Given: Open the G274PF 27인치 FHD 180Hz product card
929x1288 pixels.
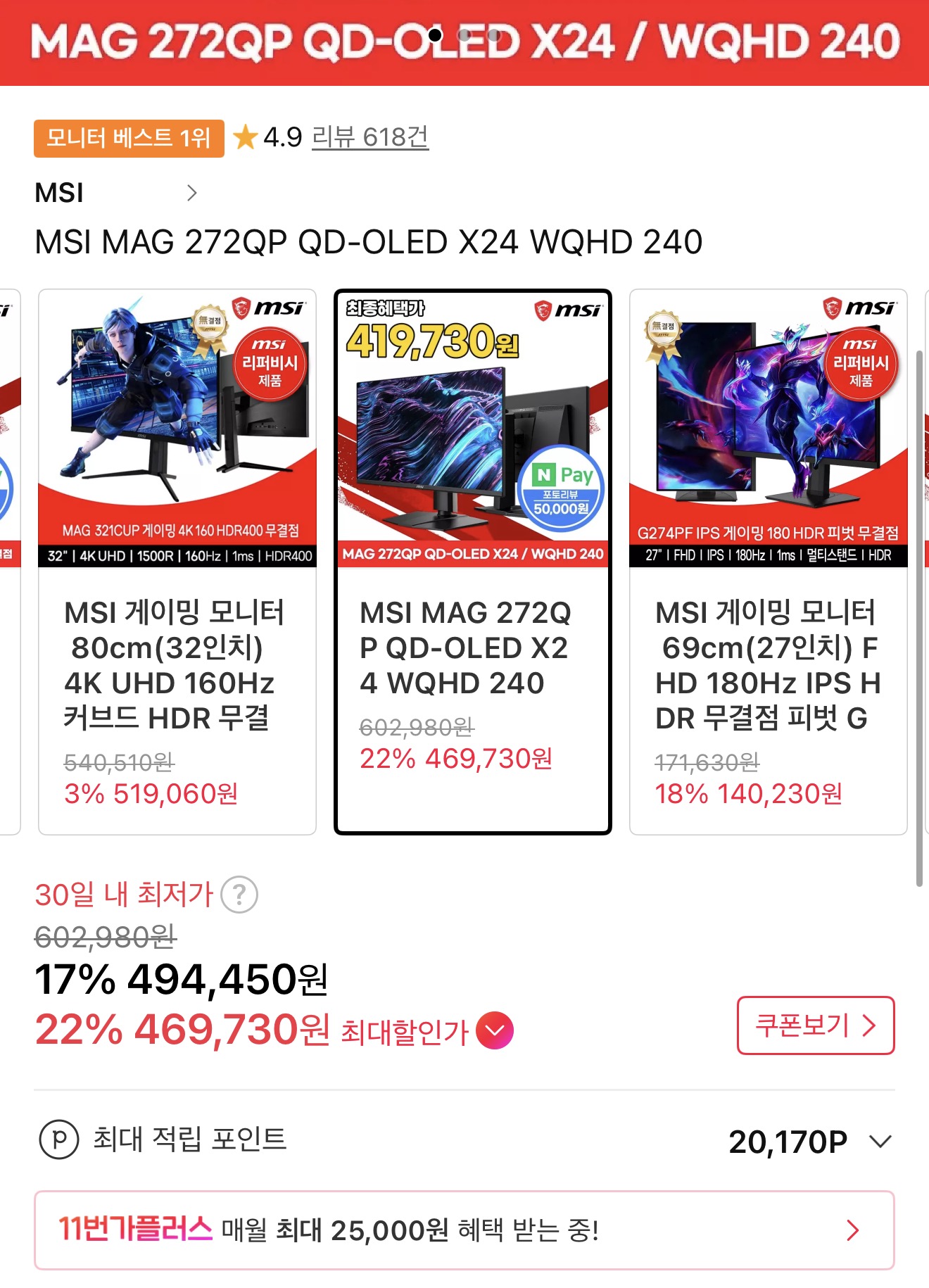Looking at the screenshot, I should pos(768,561).
